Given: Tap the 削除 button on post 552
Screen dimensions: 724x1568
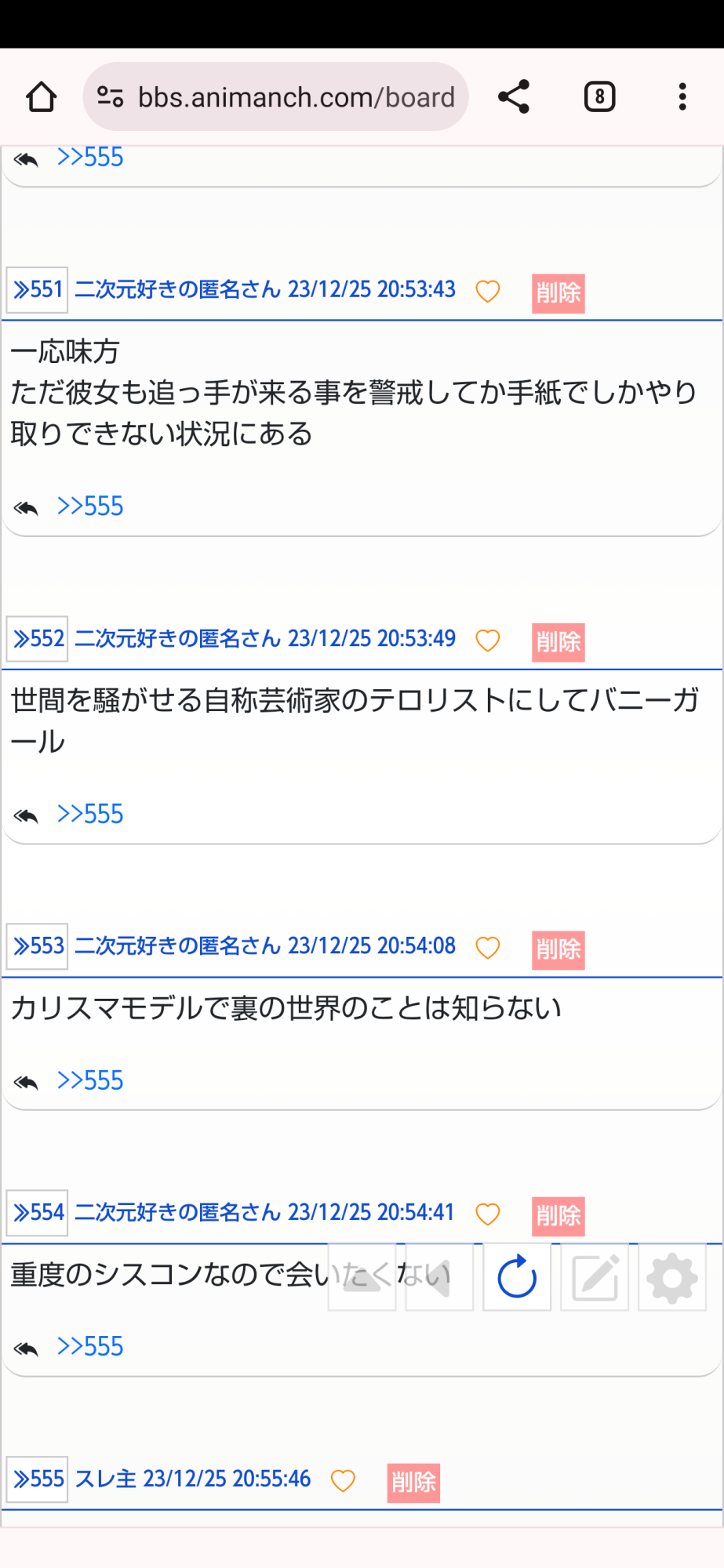Looking at the screenshot, I should point(558,642).
